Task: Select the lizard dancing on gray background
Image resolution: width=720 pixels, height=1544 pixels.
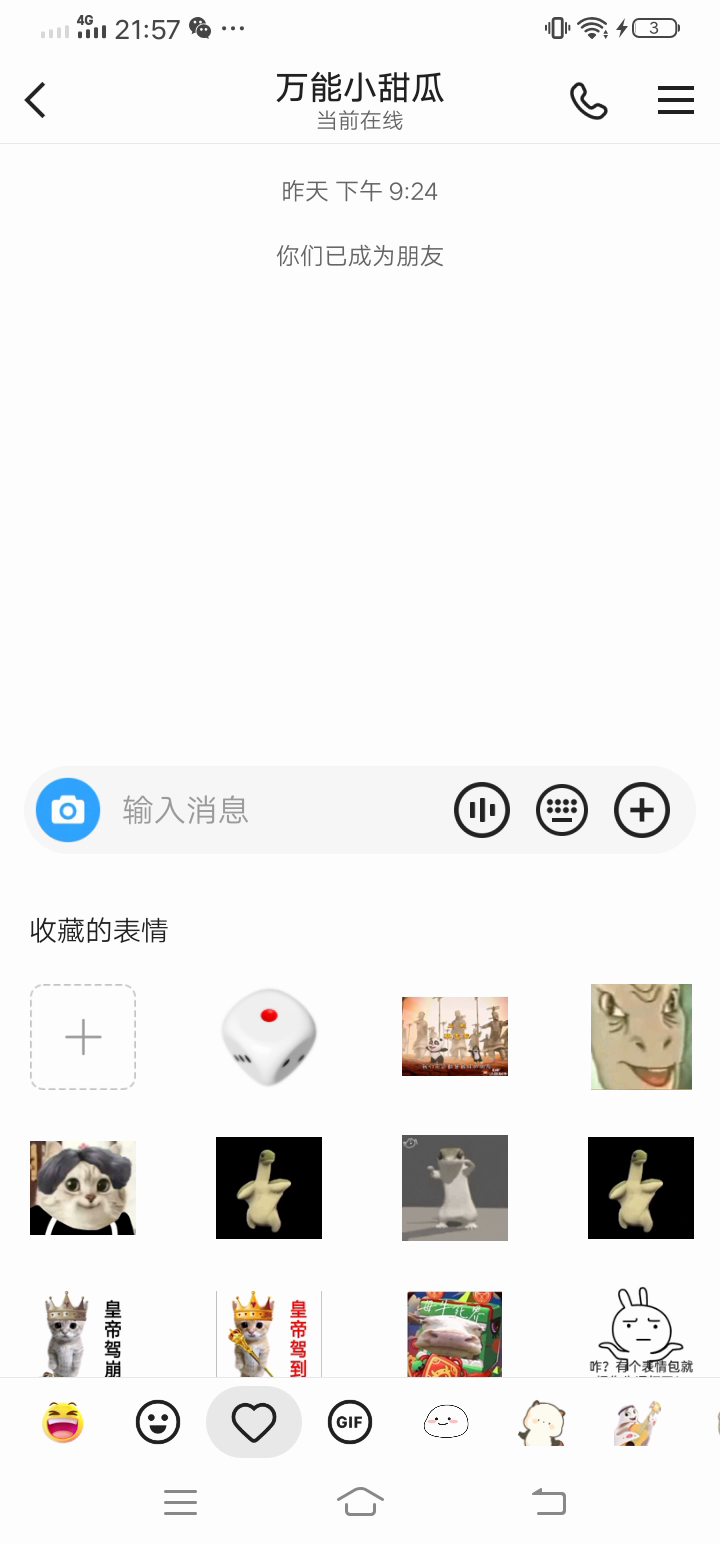Action: click(455, 1188)
